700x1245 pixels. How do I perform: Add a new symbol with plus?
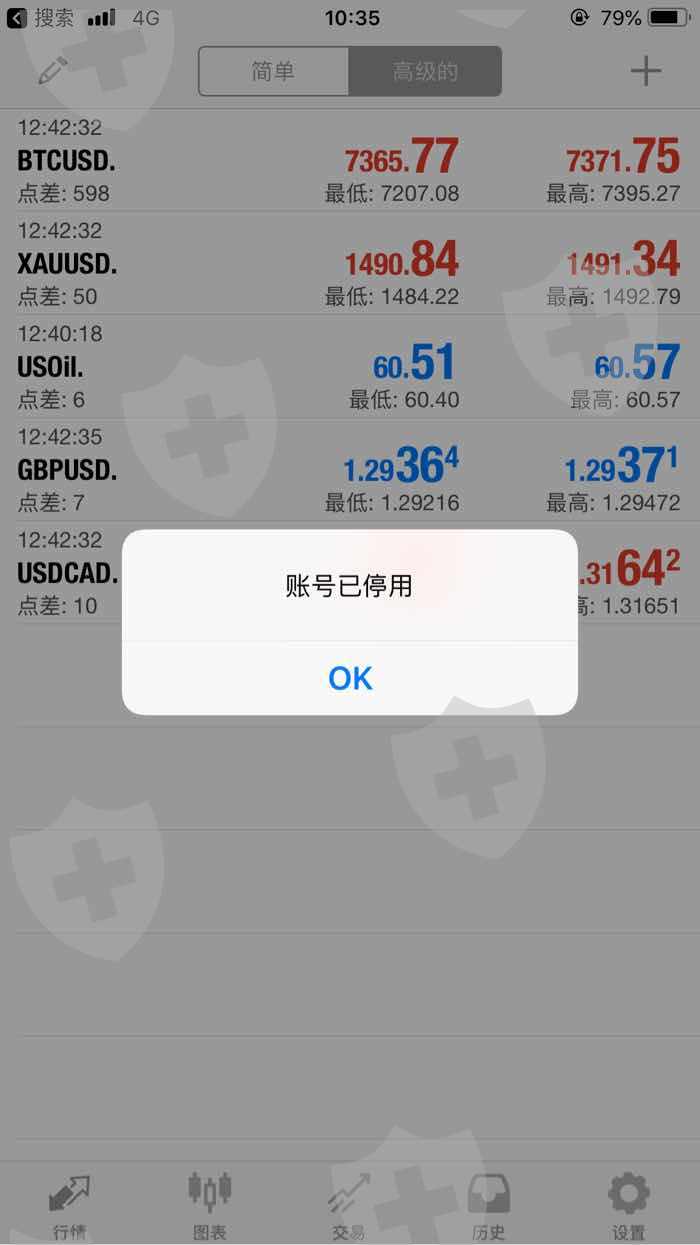[646, 71]
